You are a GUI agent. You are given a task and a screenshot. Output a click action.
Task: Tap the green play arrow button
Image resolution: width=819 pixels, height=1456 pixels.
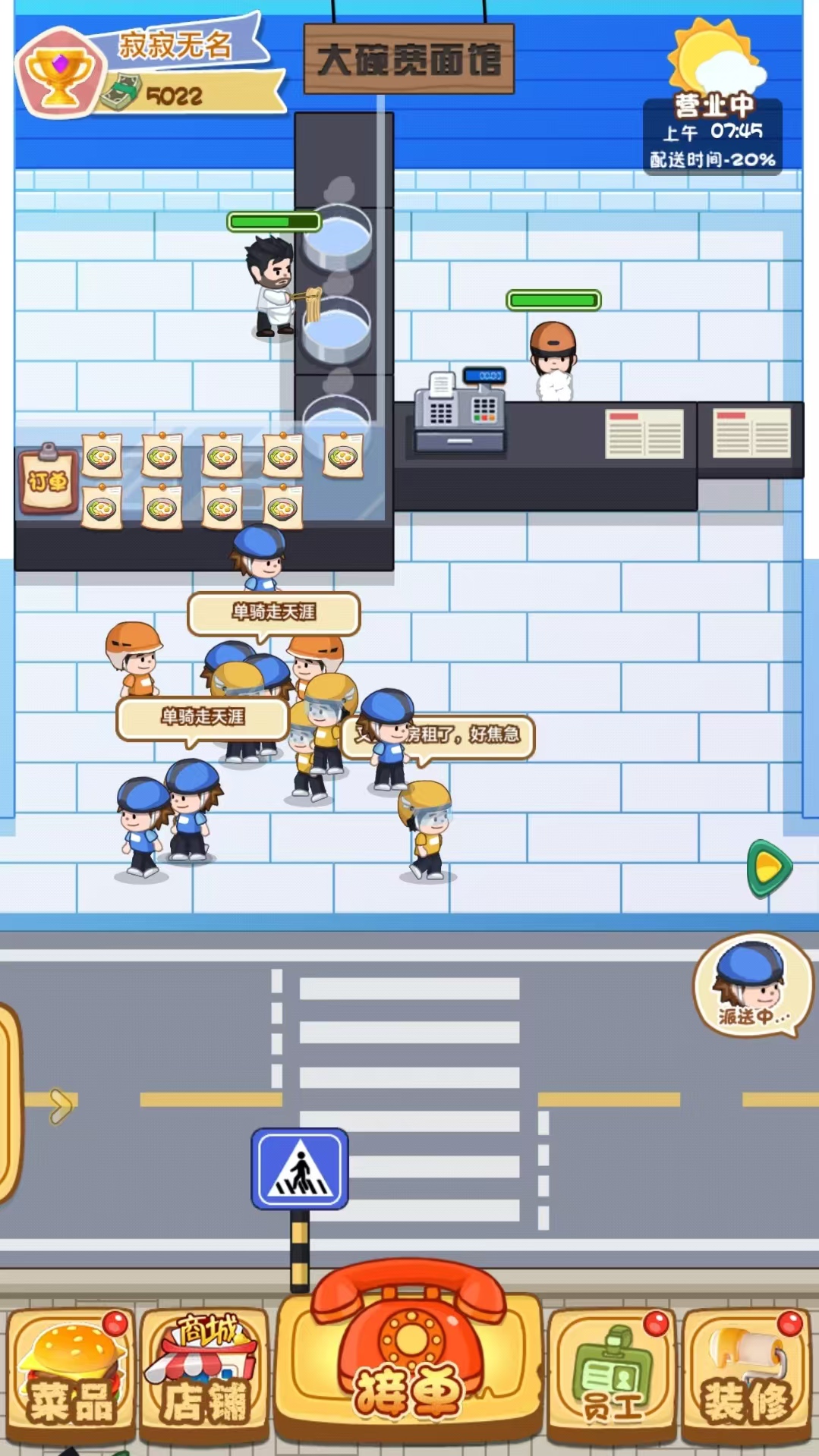pyautogui.click(x=769, y=869)
